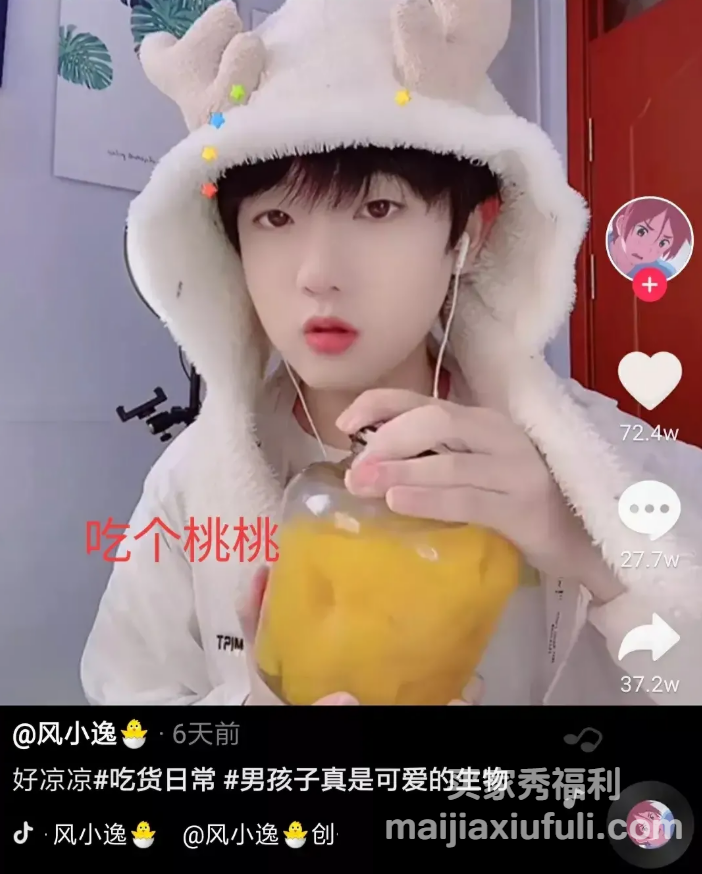Viewport: 702px width, 874px height.
Task: Follow the creator with the red plus button
Action: click(x=650, y=285)
